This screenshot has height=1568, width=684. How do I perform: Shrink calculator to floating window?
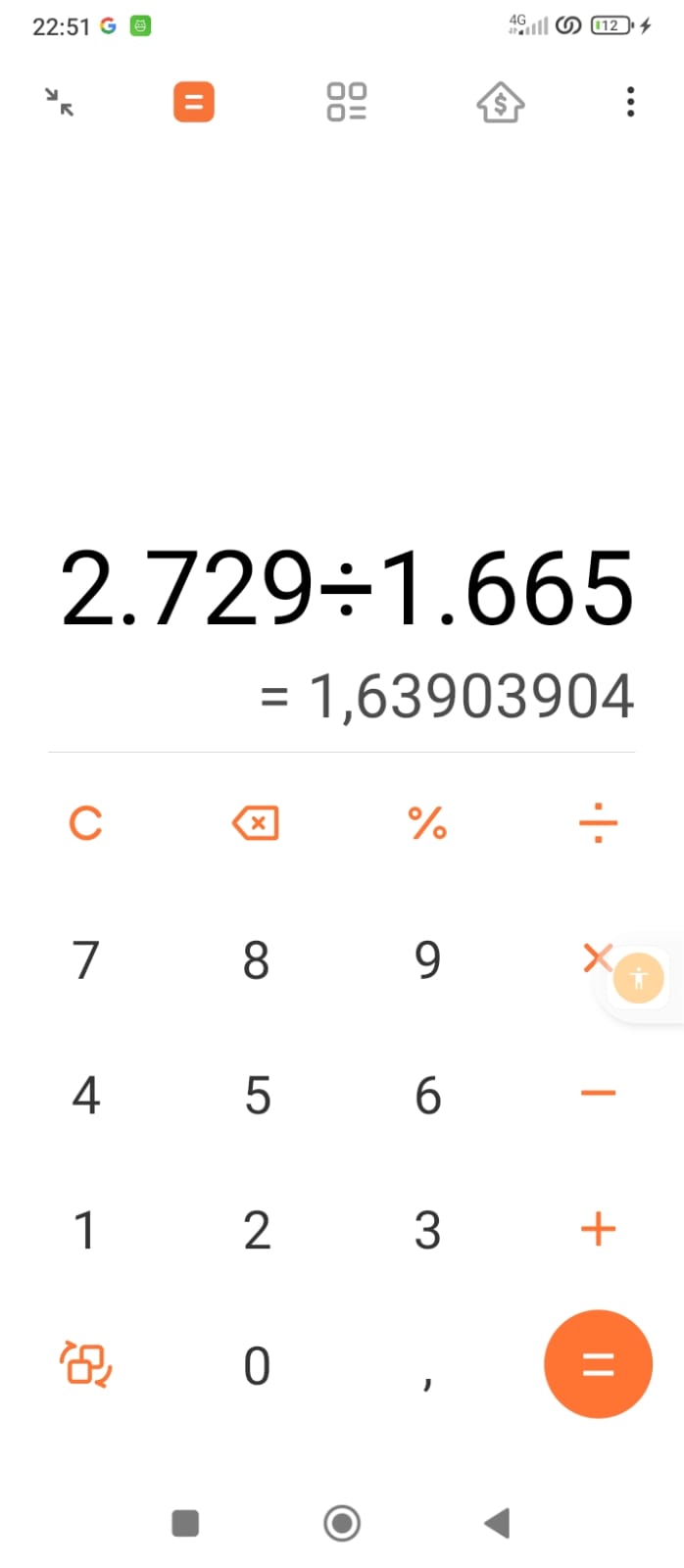[x=60, y=101]
